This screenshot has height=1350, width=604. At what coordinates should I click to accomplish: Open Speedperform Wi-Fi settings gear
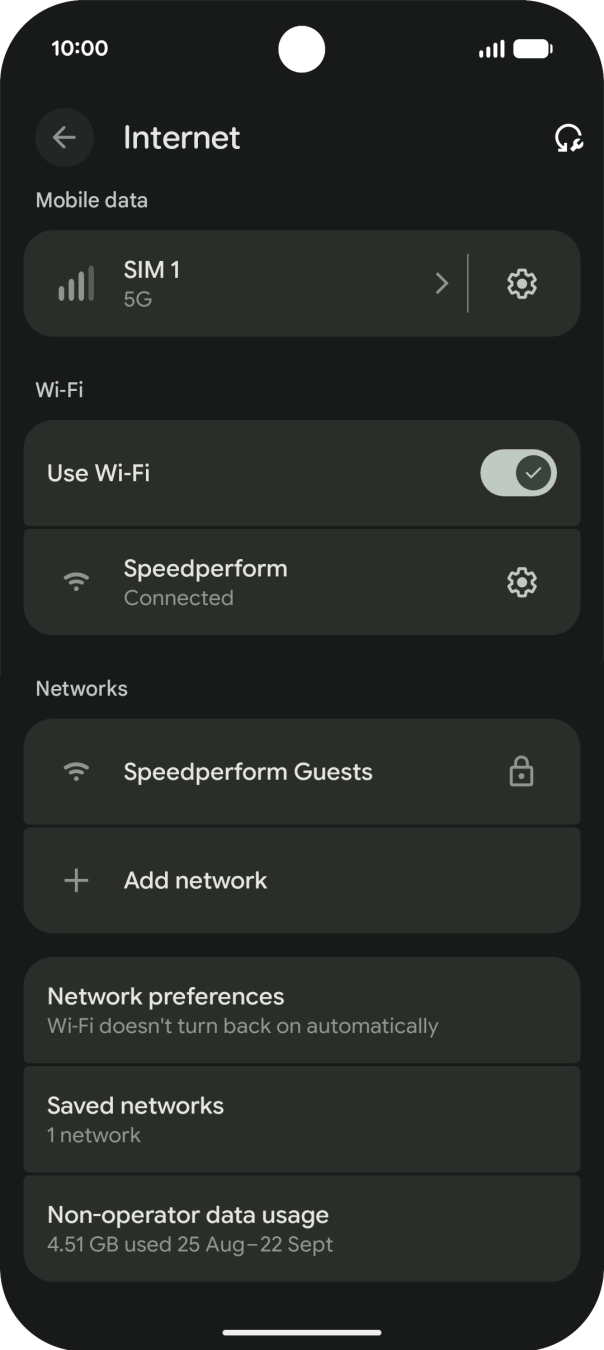521,582
